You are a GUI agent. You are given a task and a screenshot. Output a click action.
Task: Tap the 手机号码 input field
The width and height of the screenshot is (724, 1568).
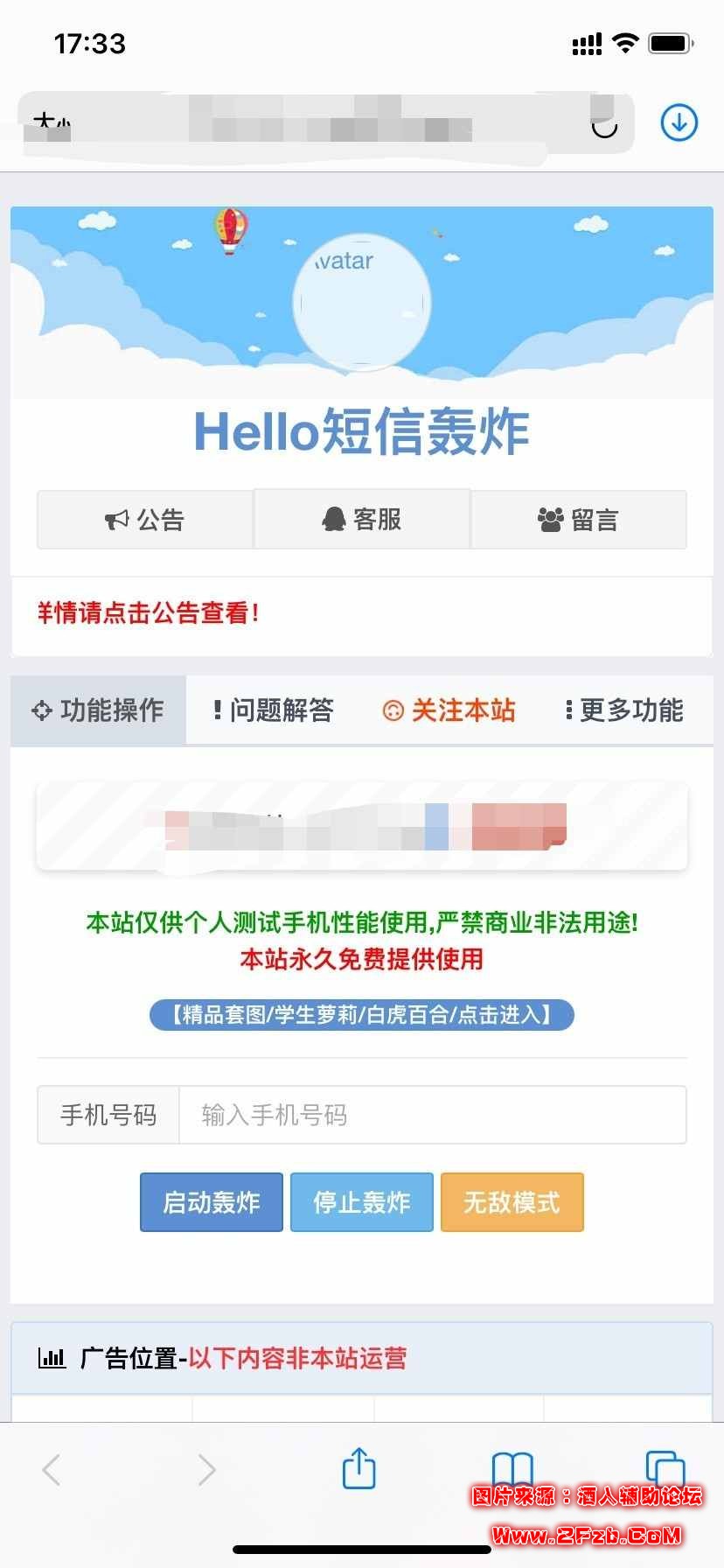pyautogui.click(x=432, y=1115)
